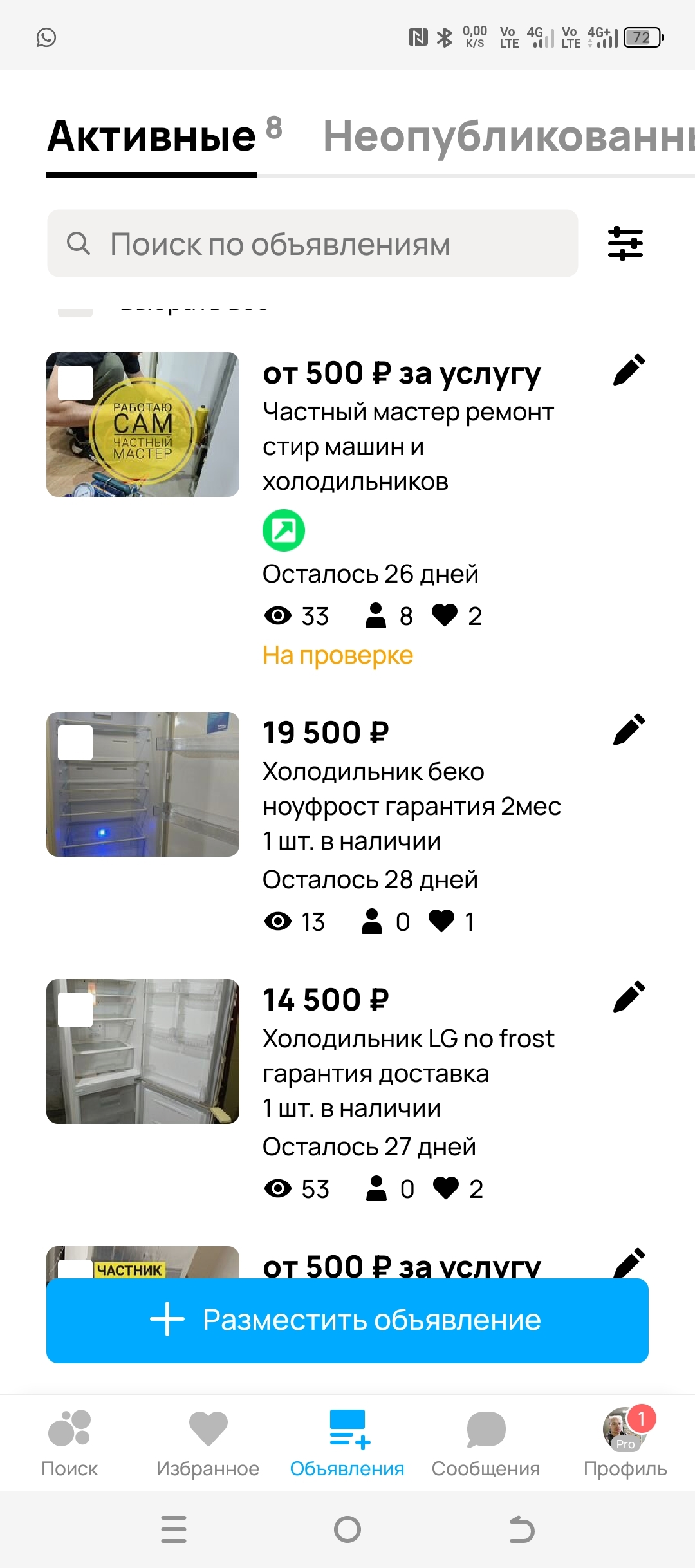This screenshot has height=1568, width=695.
Task: Switch to the Сообщения tab
Action: click(486, 1443)
